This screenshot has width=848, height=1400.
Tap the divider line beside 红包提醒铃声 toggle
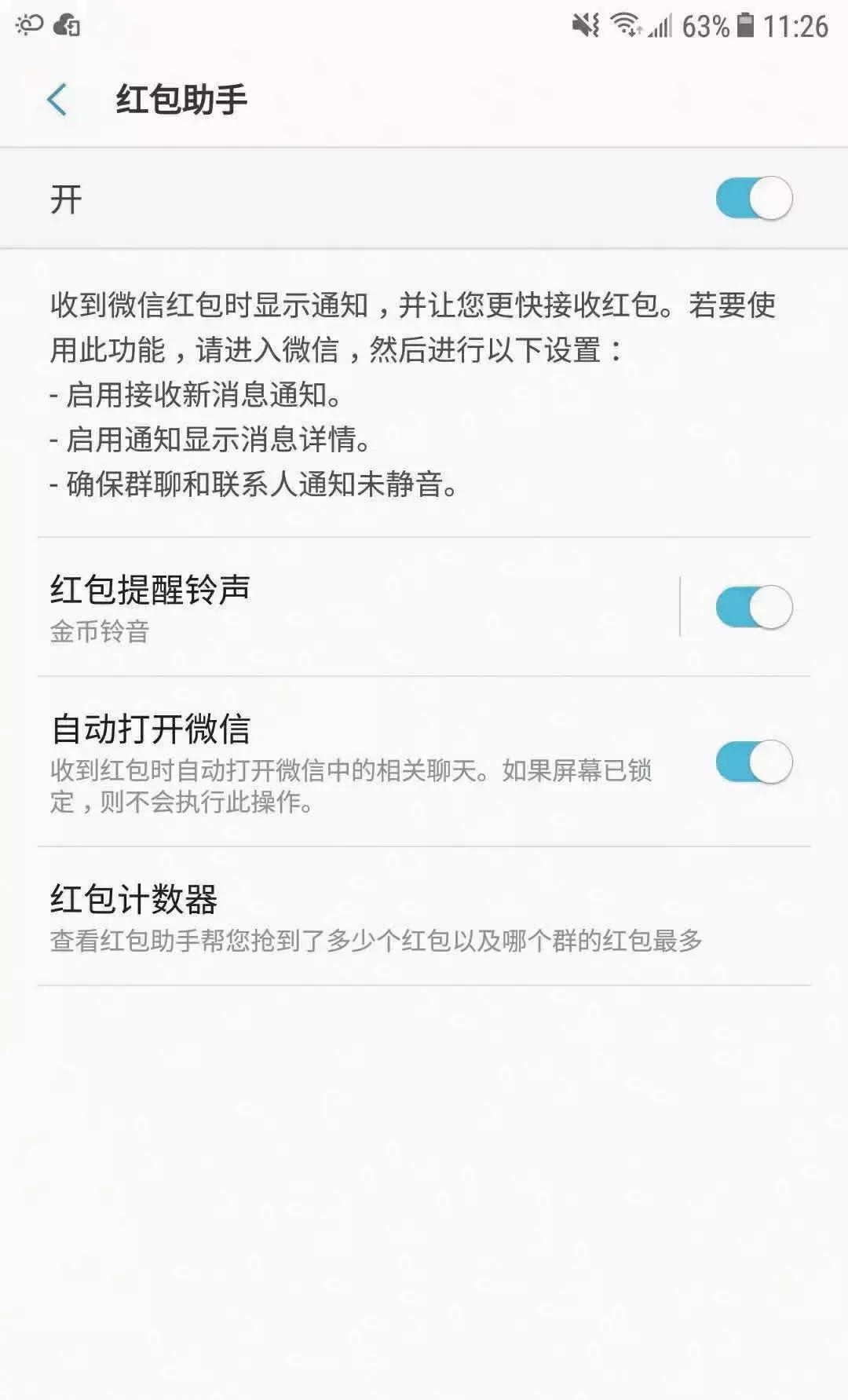[682, 606]
